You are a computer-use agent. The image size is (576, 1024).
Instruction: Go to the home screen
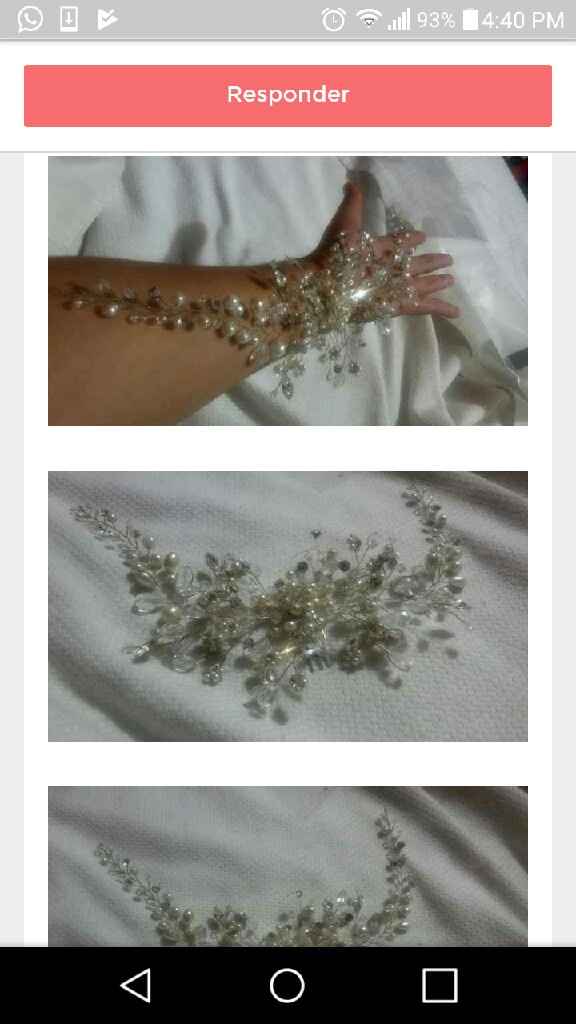(287, 985)
